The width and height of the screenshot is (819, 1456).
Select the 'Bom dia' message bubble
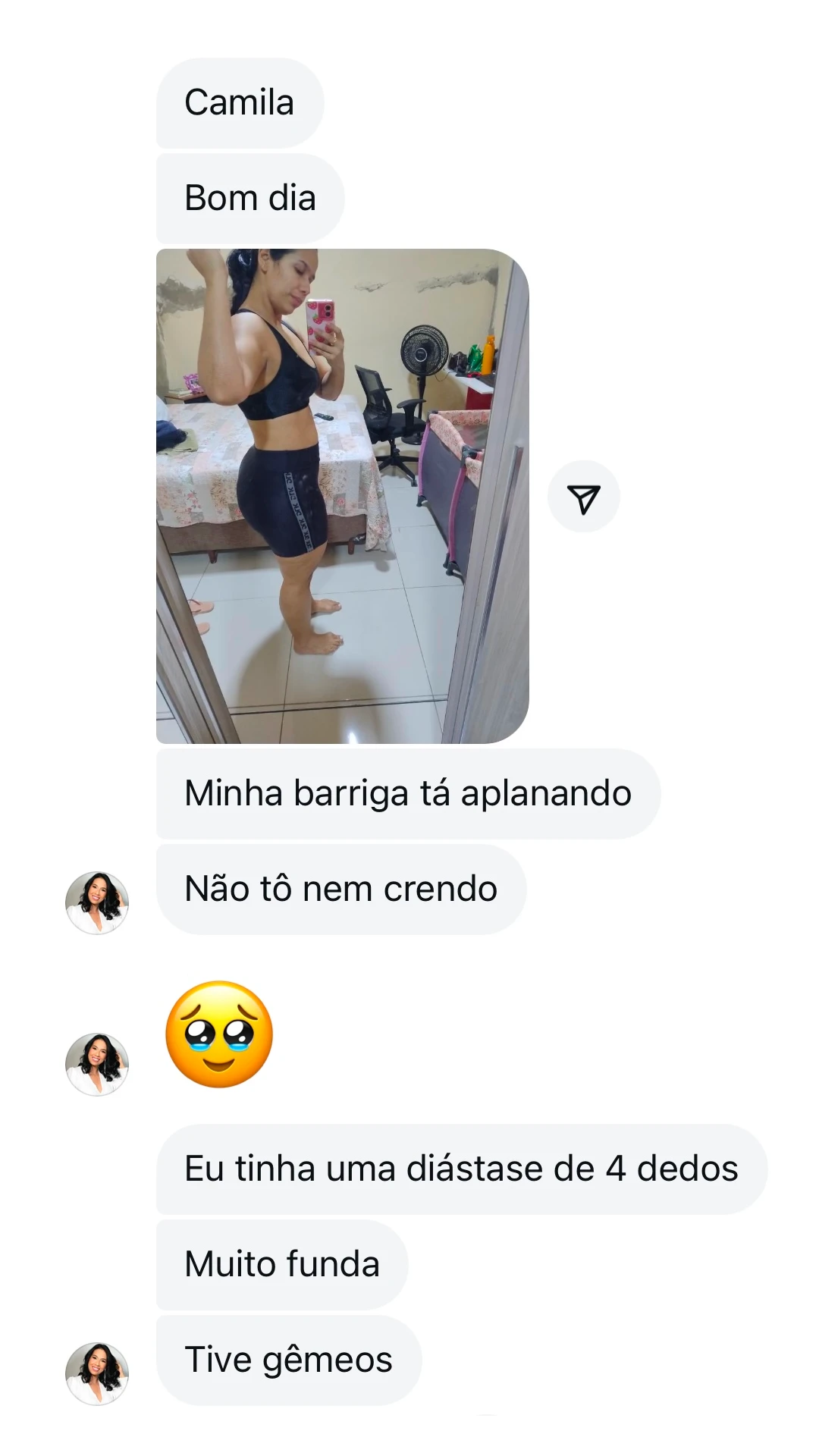(x=249, y=198)
